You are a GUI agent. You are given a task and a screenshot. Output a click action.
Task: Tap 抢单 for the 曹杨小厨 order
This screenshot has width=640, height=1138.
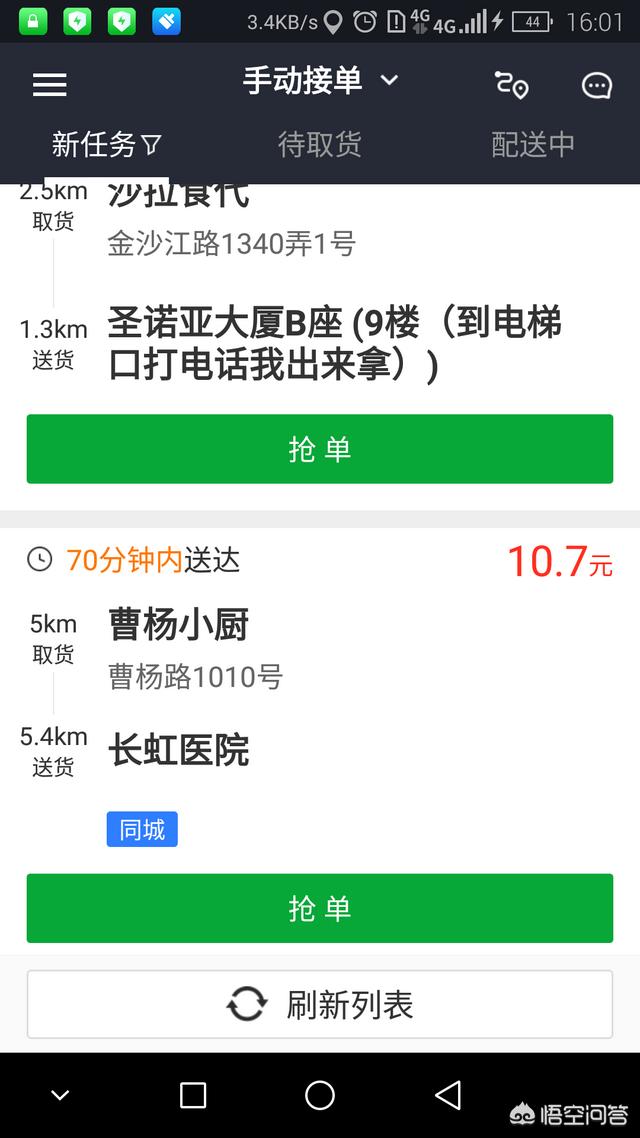point(320,908)
